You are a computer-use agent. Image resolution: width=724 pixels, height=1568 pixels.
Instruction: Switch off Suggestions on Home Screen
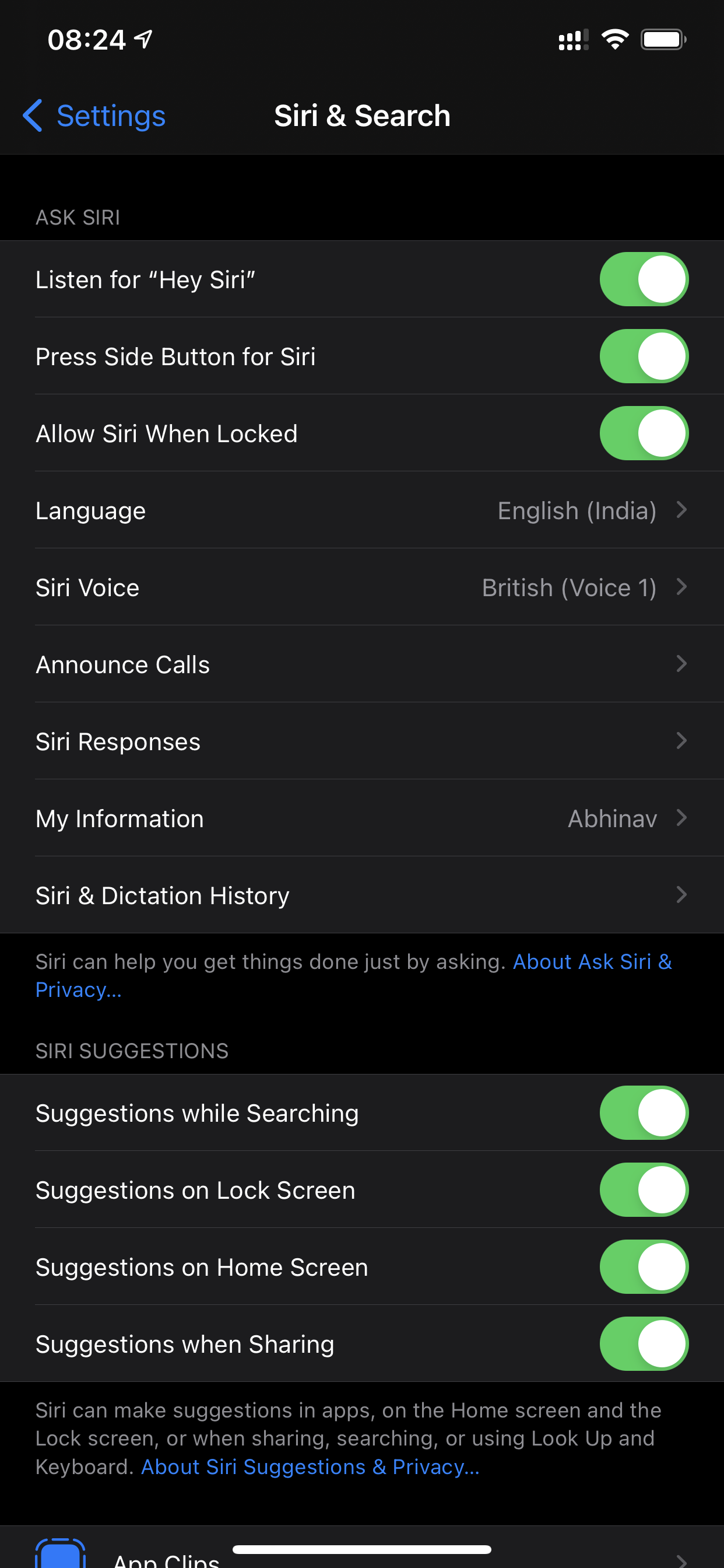click(x=644, y=1266)
